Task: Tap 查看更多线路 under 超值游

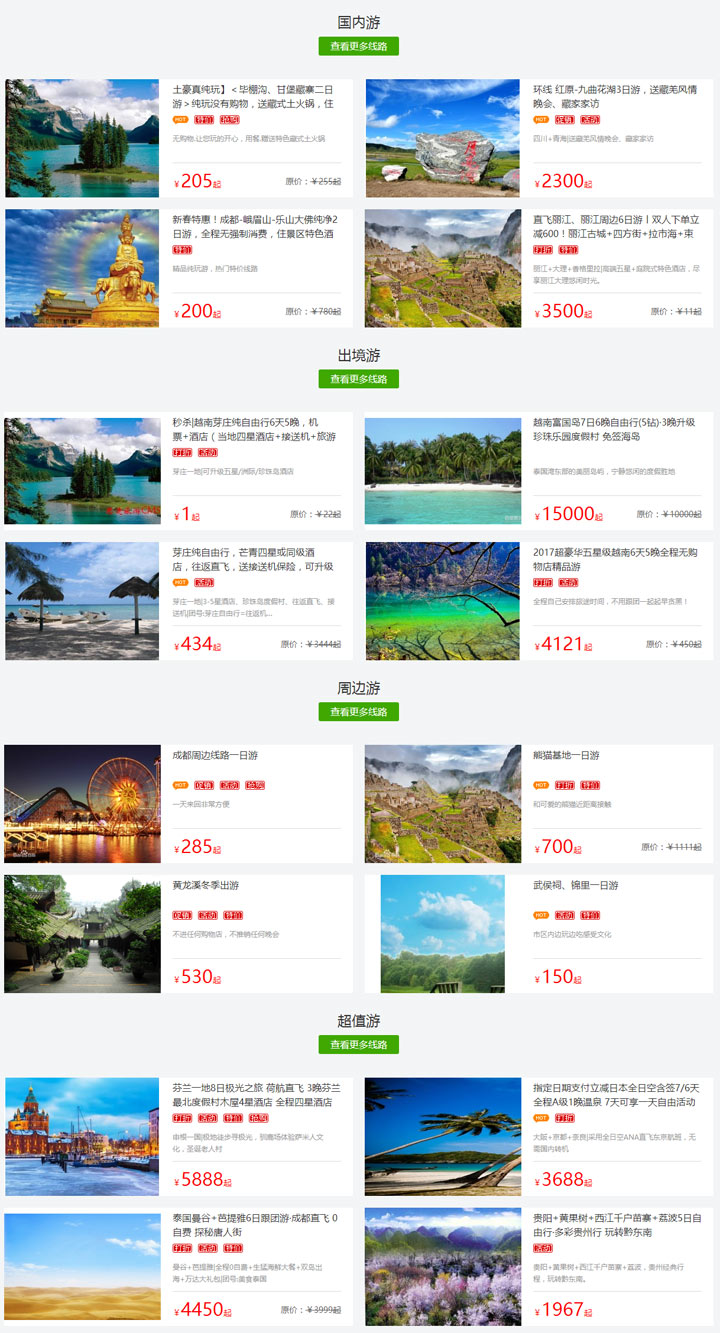Action: tap(358, 1044)
